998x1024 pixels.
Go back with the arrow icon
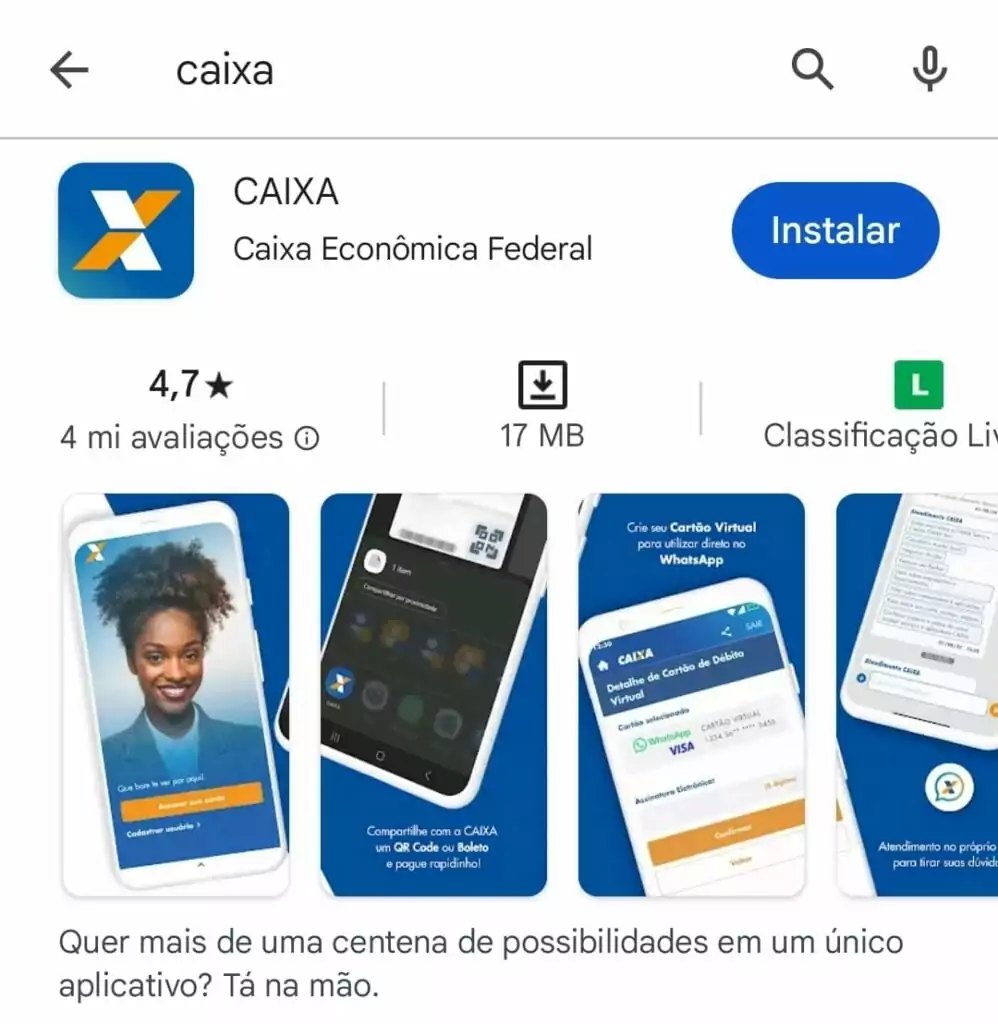point(69,70)
